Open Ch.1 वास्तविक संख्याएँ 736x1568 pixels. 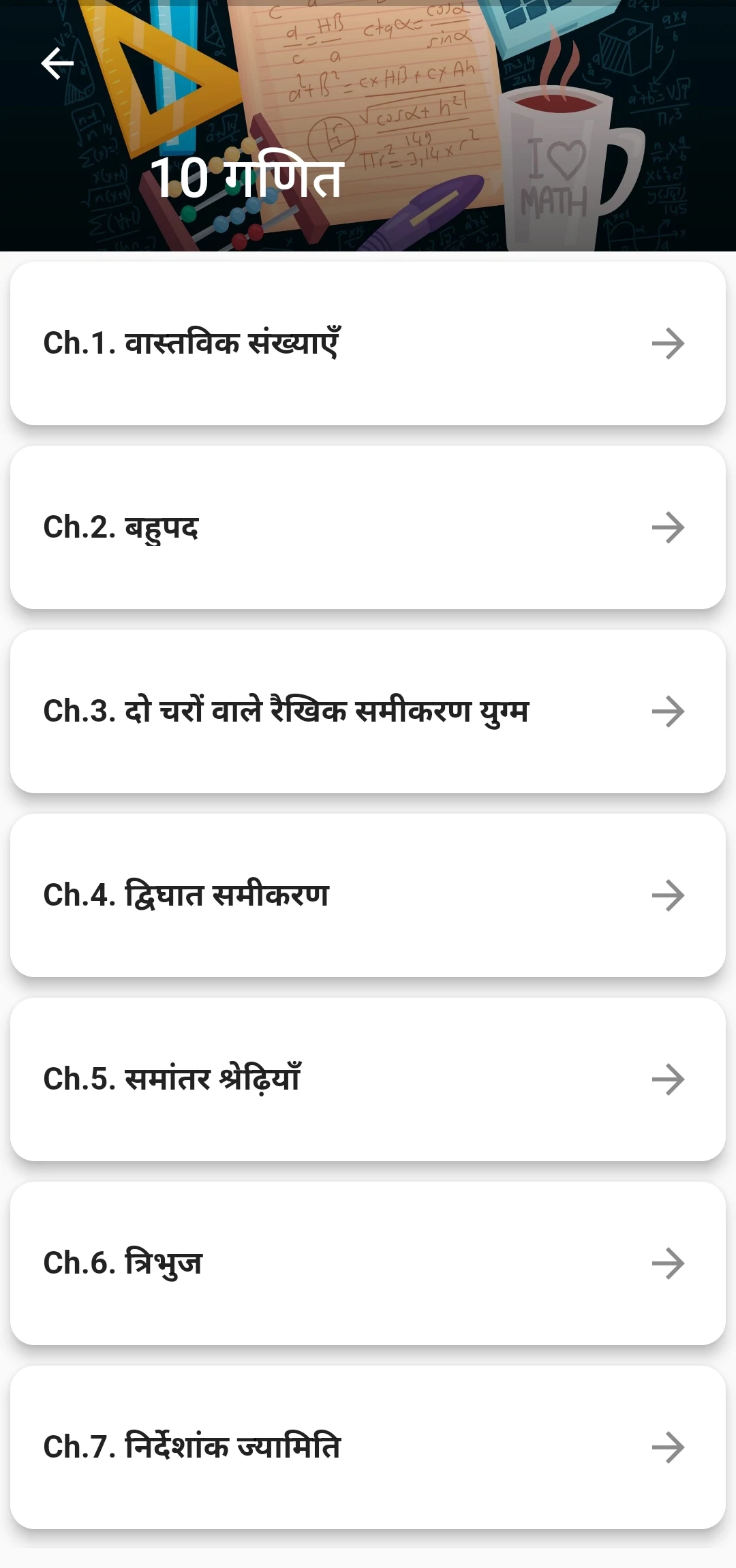pyautogui.click(x=368, y=343)
